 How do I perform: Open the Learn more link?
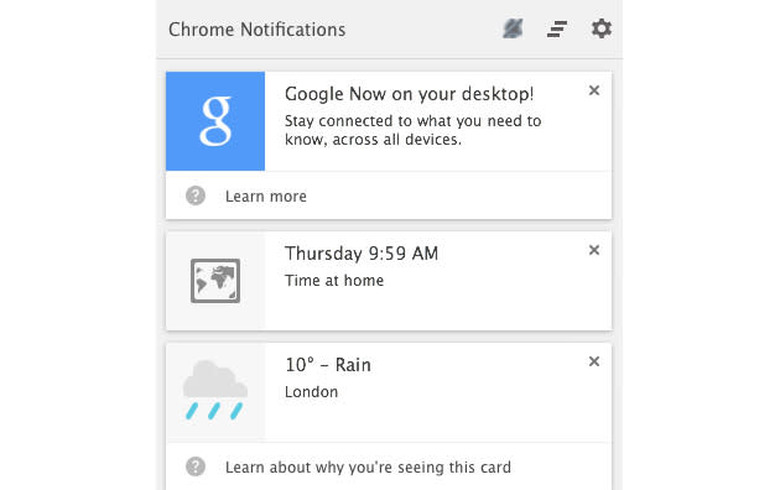tap(265, 196)
